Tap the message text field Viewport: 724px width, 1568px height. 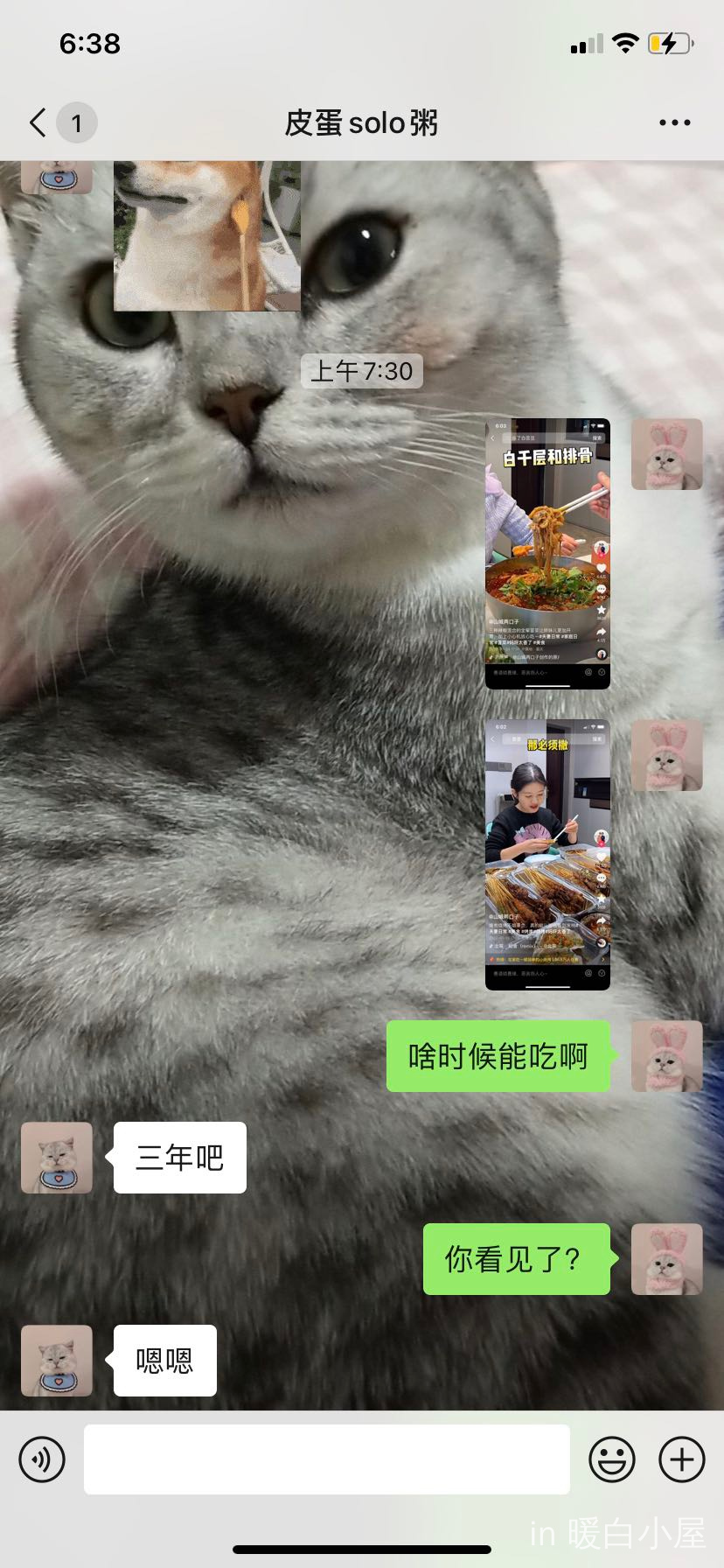pyautogui.click(x=326, y=1459)
